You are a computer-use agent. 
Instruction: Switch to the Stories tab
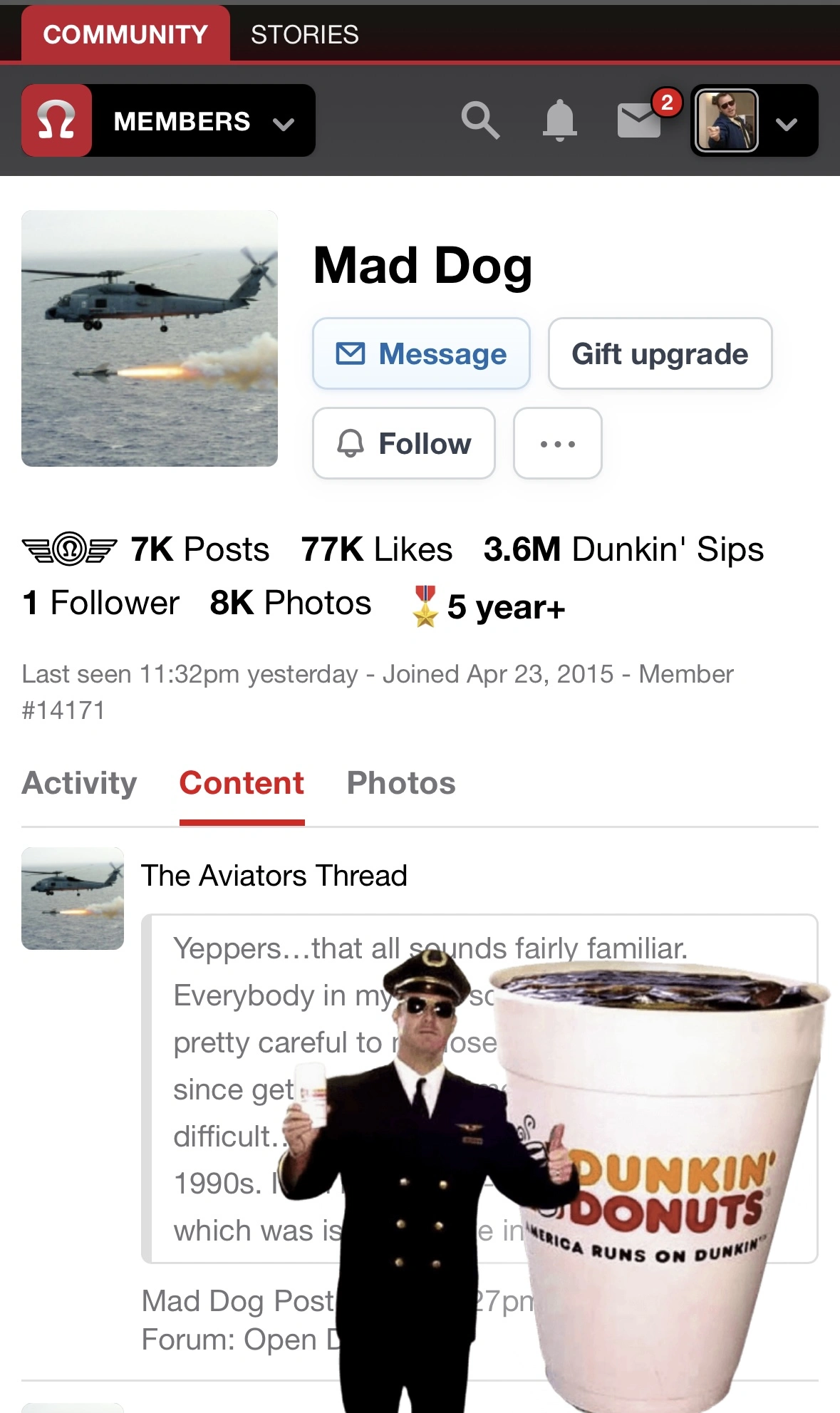(x=304, y=34)
